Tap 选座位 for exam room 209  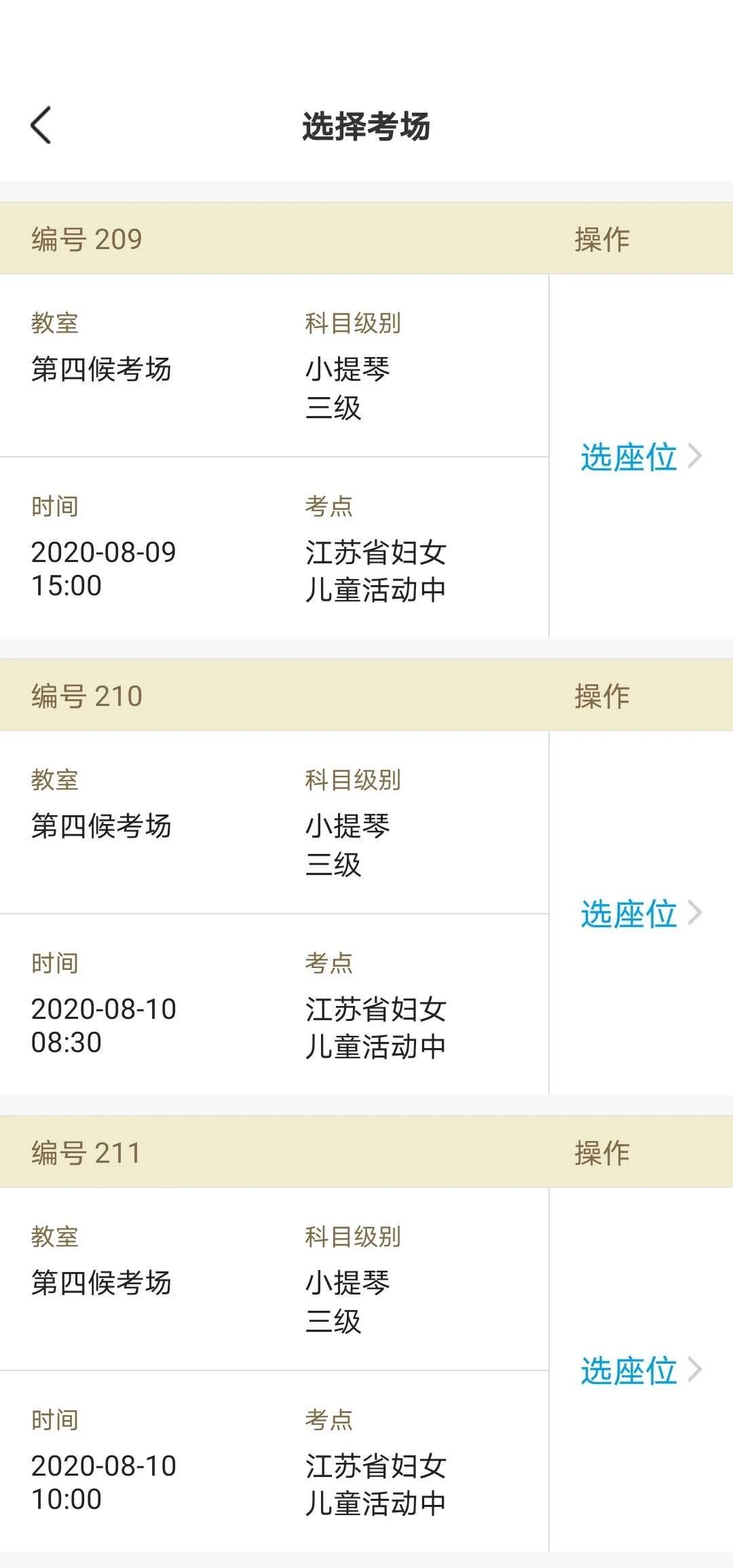(x=639, y=457)
